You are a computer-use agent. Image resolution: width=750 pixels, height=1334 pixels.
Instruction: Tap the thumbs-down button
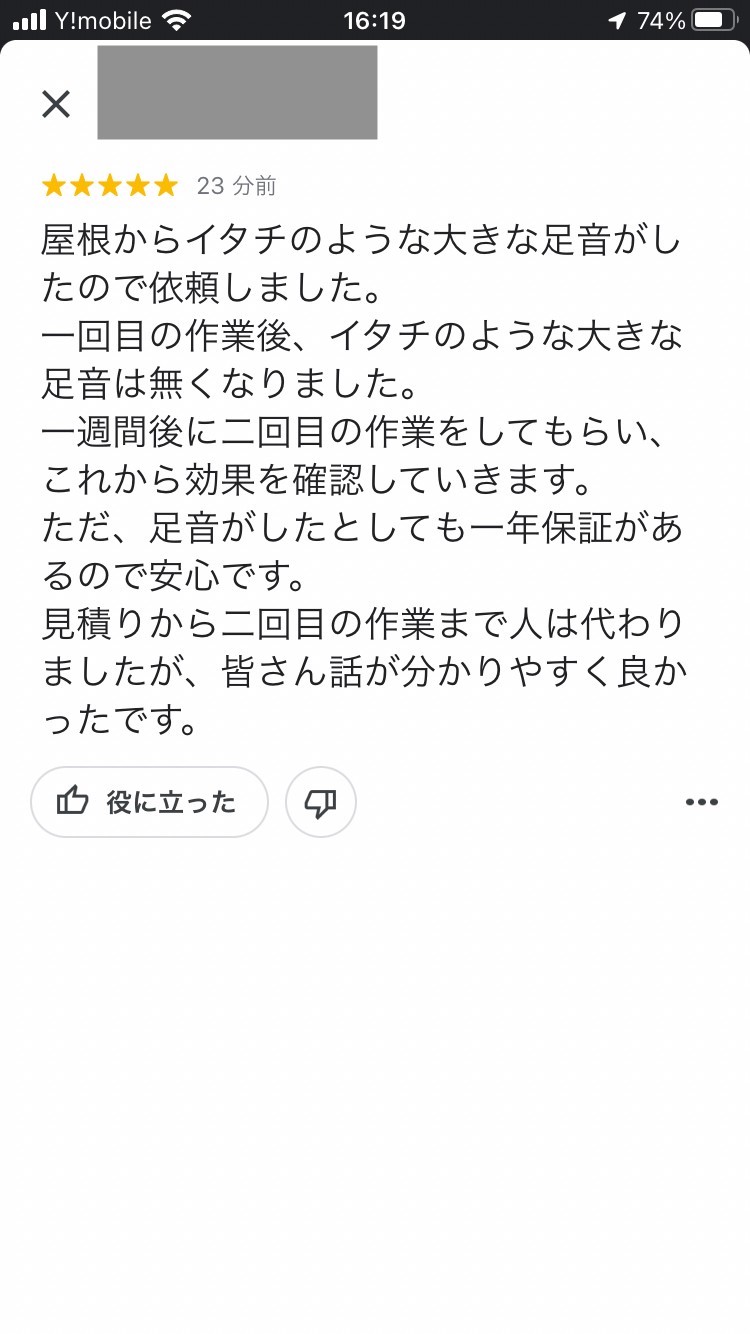pos(321,801)
